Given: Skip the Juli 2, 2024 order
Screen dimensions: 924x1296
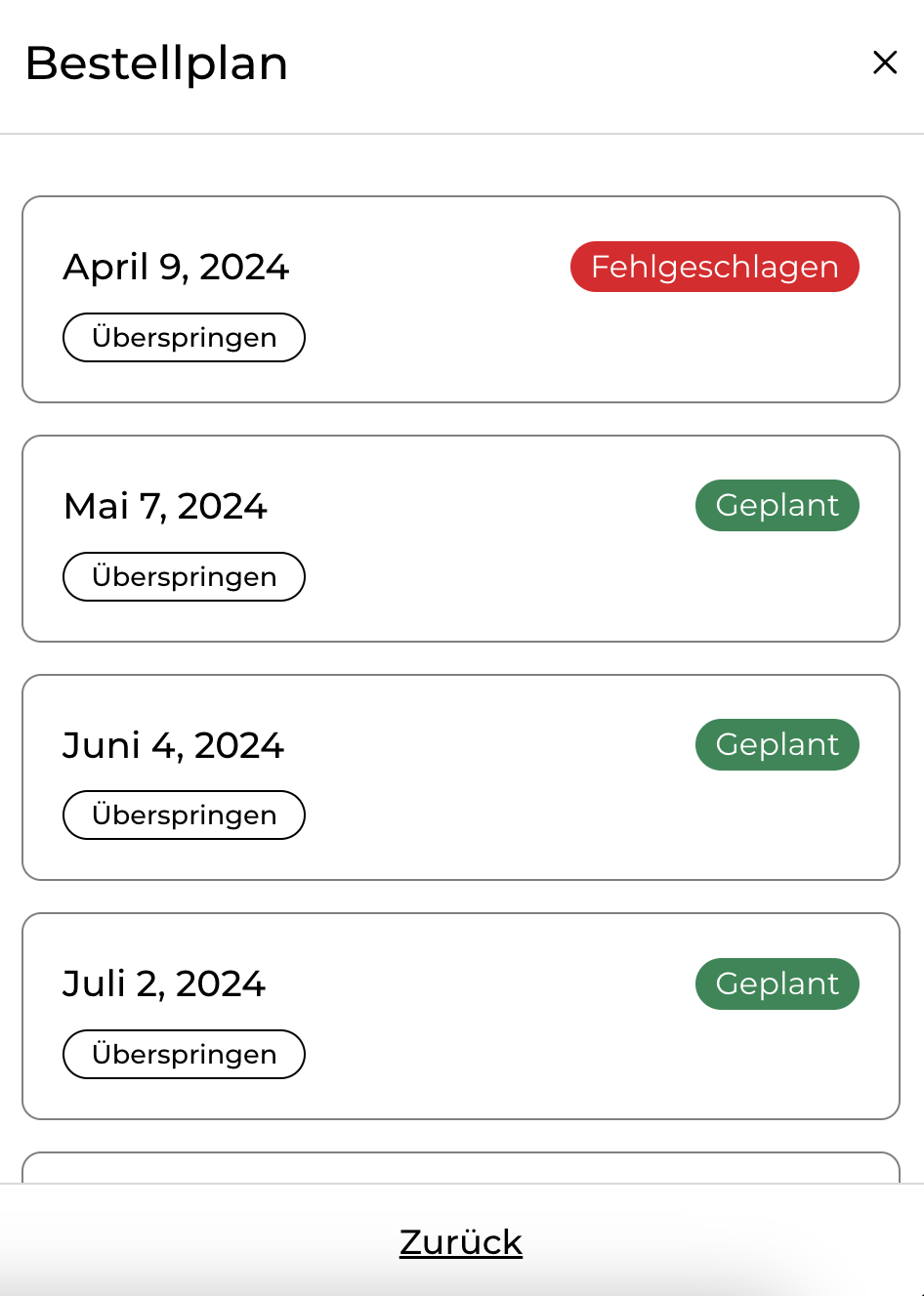Looking at the screenshot, I should pyautogui.click(x=184, y=1054).
